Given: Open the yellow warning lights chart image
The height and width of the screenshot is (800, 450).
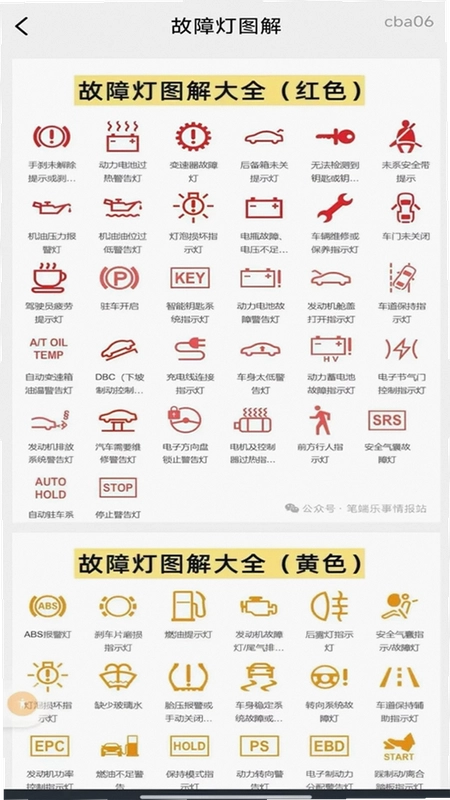Looking at the screenshot, I should pyautogui.click(x=226, y=661).
